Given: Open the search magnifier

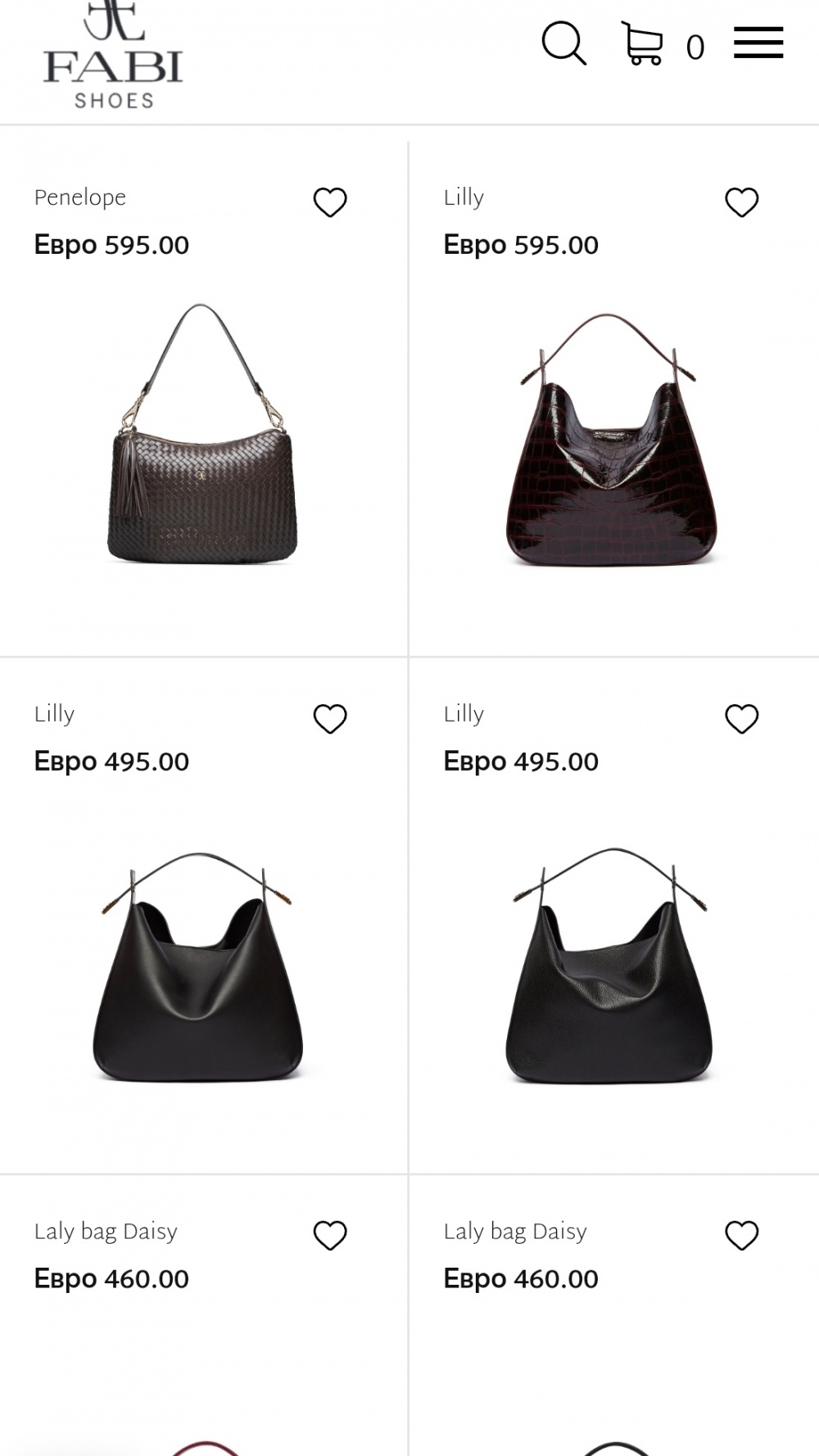Looking at the screenshot, I should click(x=563, y=43).
